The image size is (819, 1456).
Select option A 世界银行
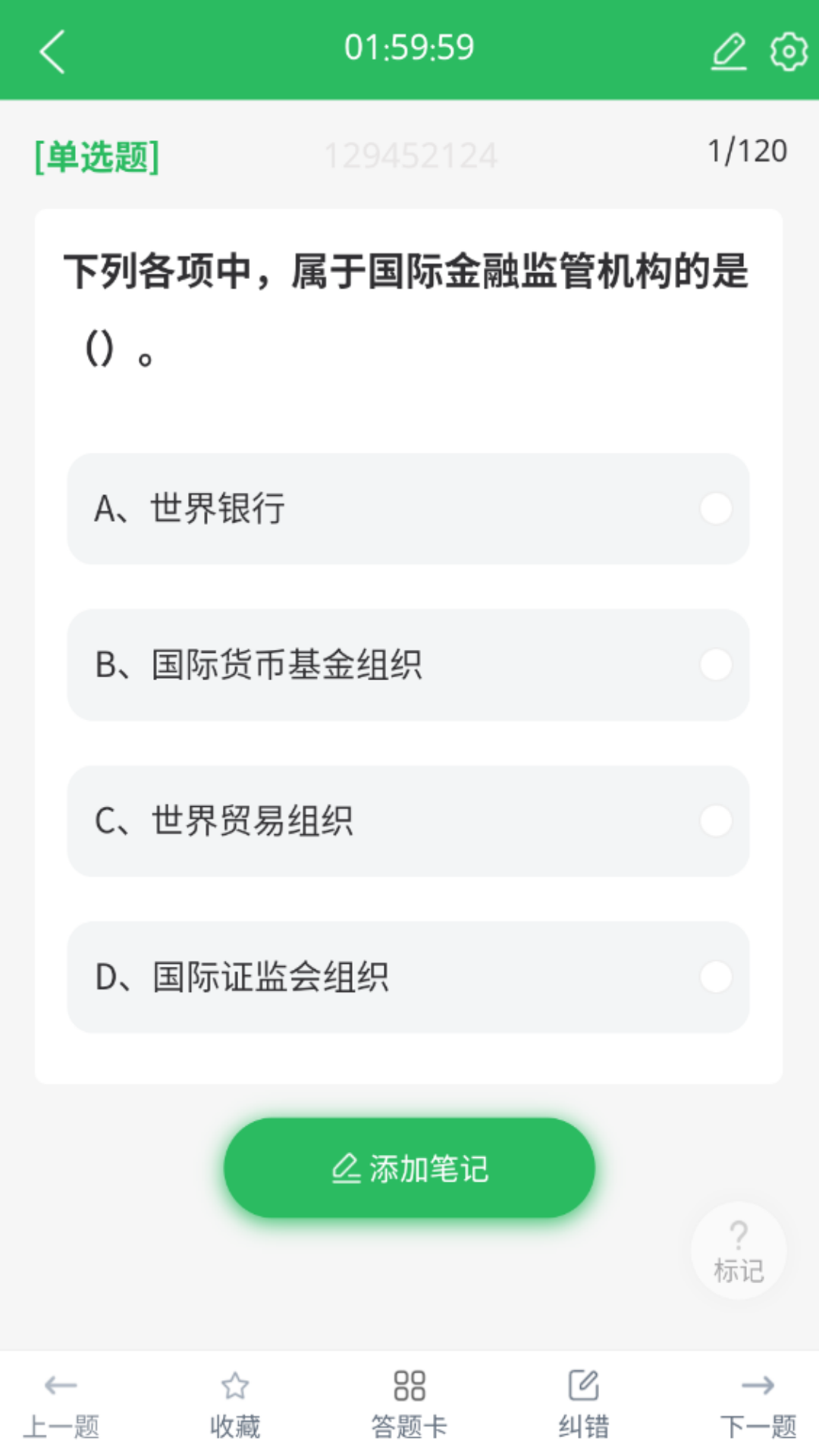(409, 510)
